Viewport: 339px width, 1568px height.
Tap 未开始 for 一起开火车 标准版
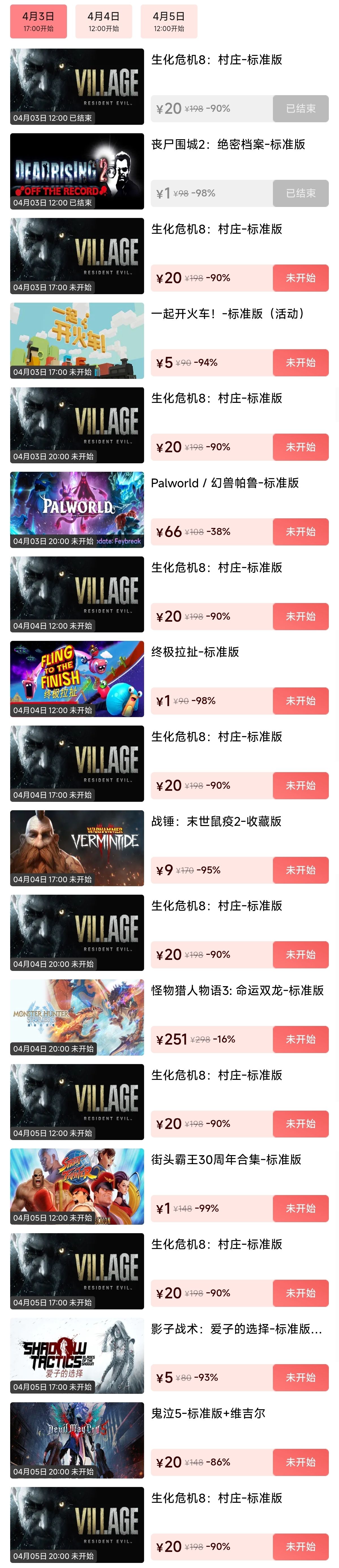point(301,362)
